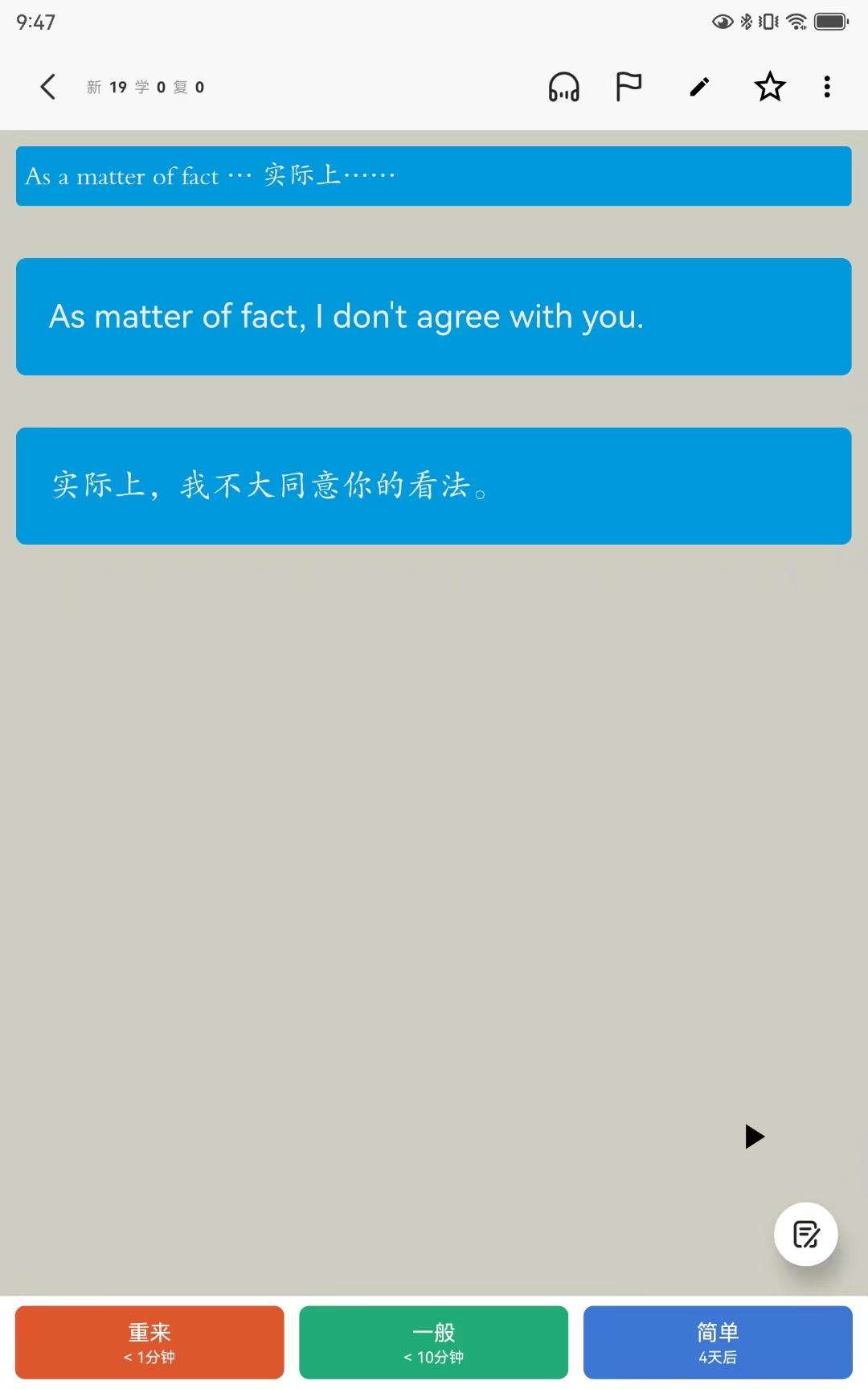This screenshot has height=1389, width=868.
Task: Rate the card as 一般
Action: (x=434, y=1342)
